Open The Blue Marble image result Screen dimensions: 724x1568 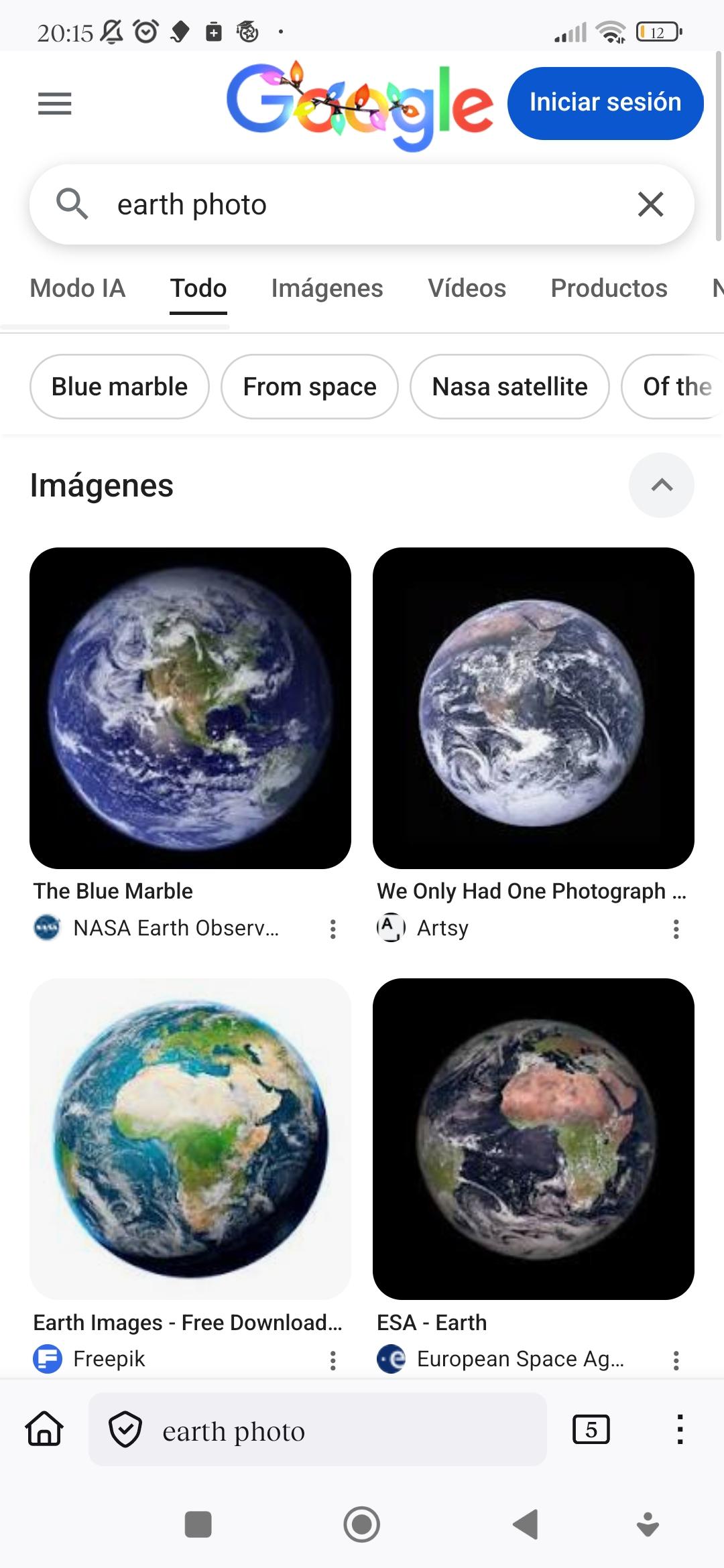coord(190,708)
